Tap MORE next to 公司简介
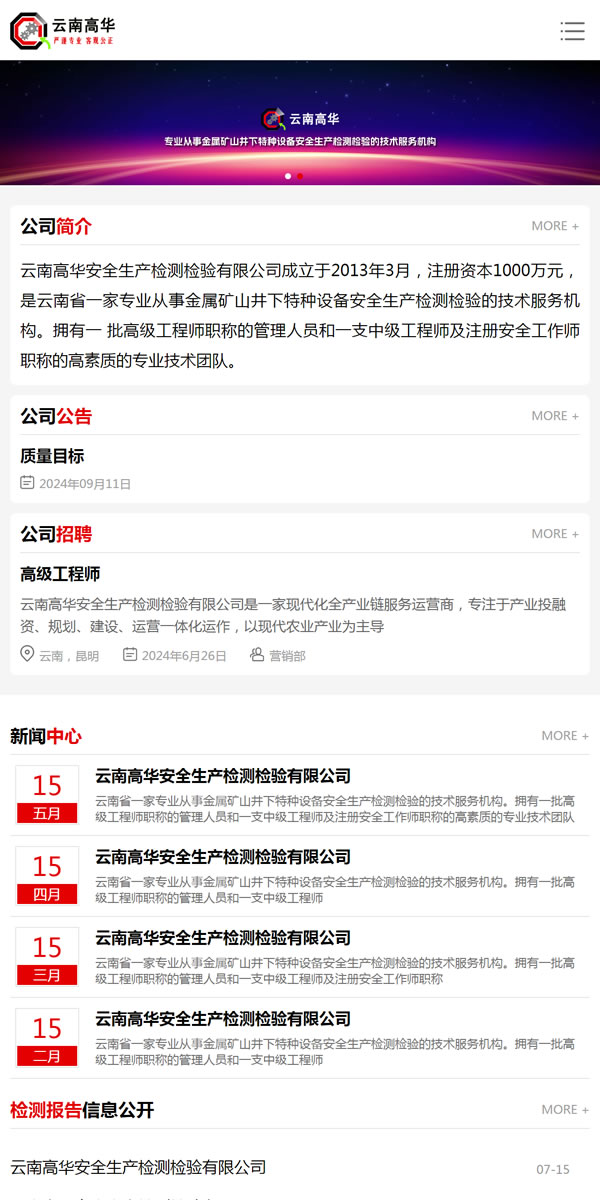The image size is (600, 1200). coord(555,226)
